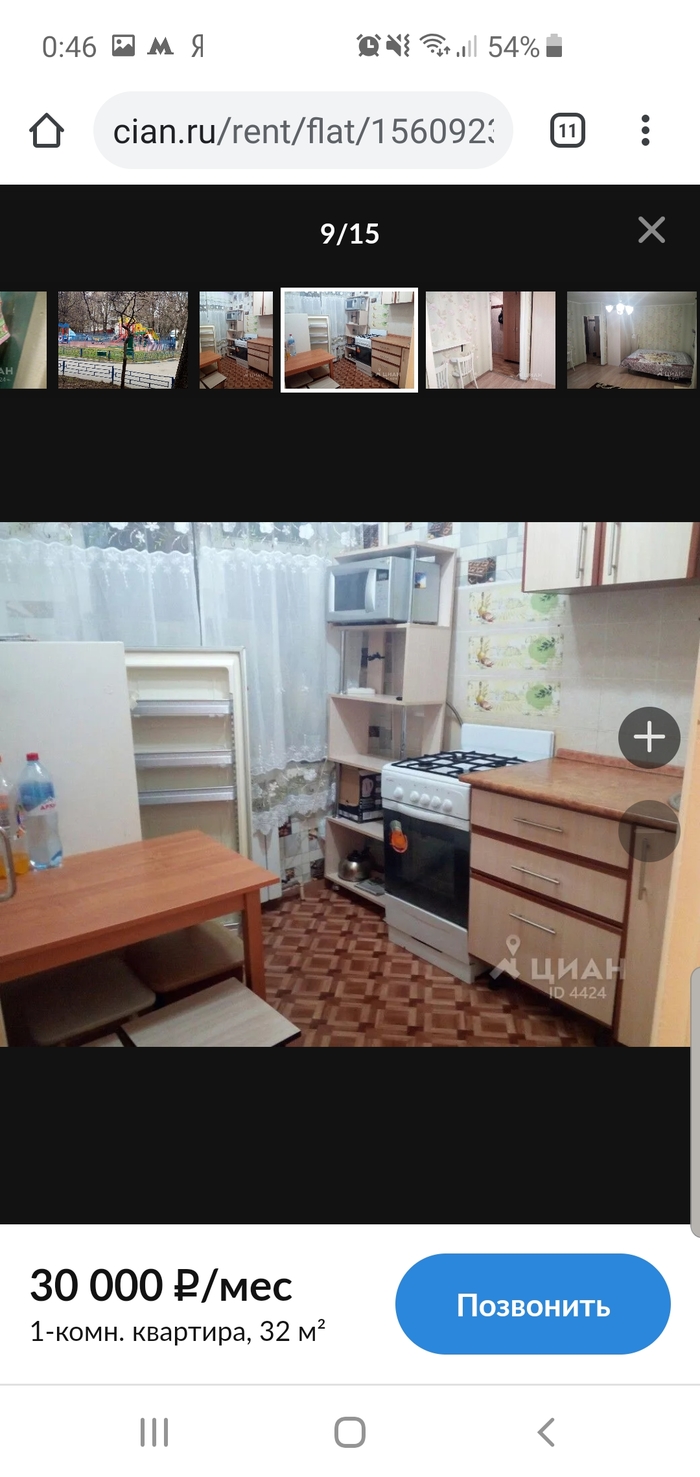Go to the browser home page
Image resolution: width=700 pixels, height=1477 pixels.
[x=47, y=130]
